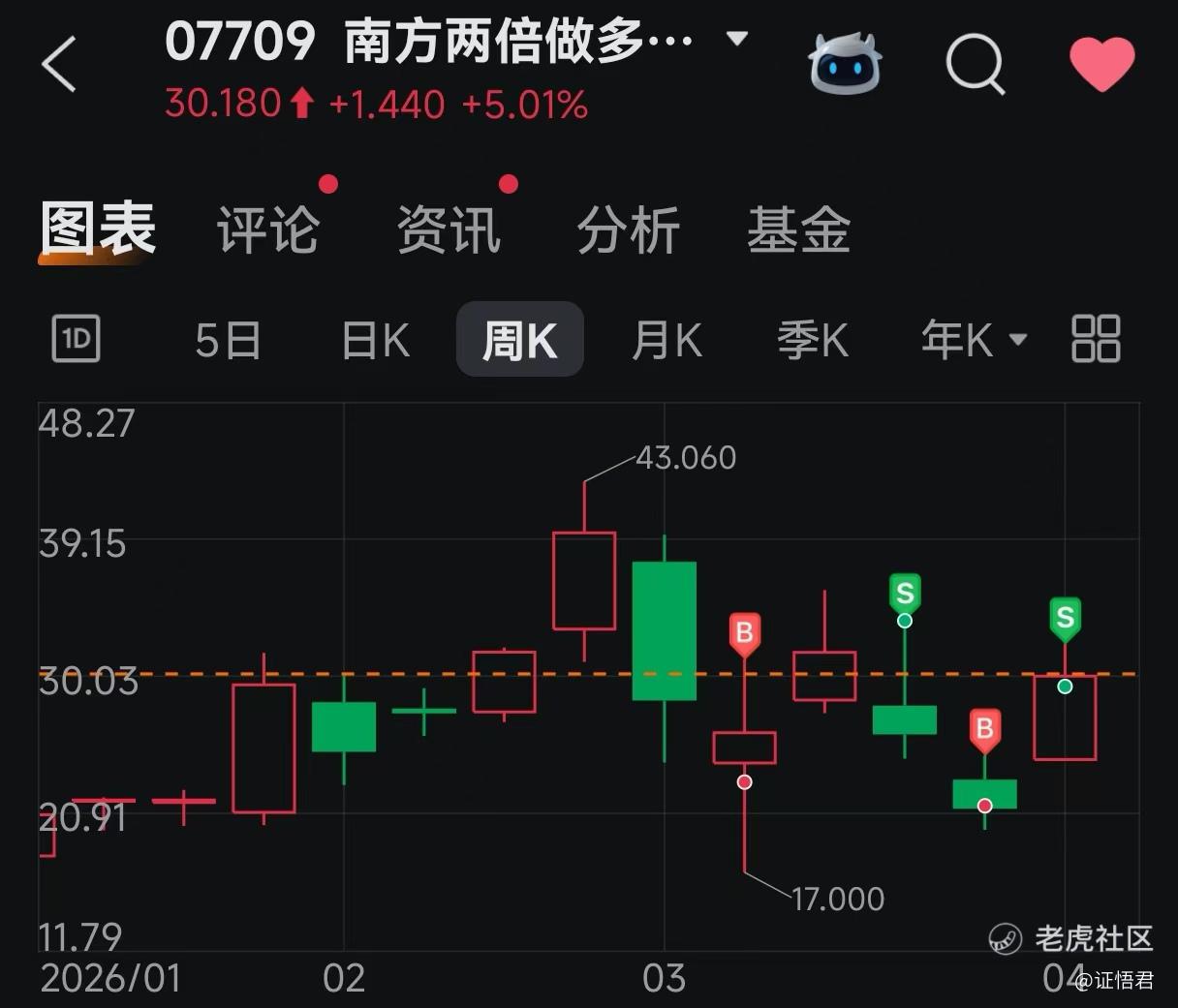This screenshot has height=1008, width=1178.
Task: Select the 周K chart period
Action: point(519,340)
